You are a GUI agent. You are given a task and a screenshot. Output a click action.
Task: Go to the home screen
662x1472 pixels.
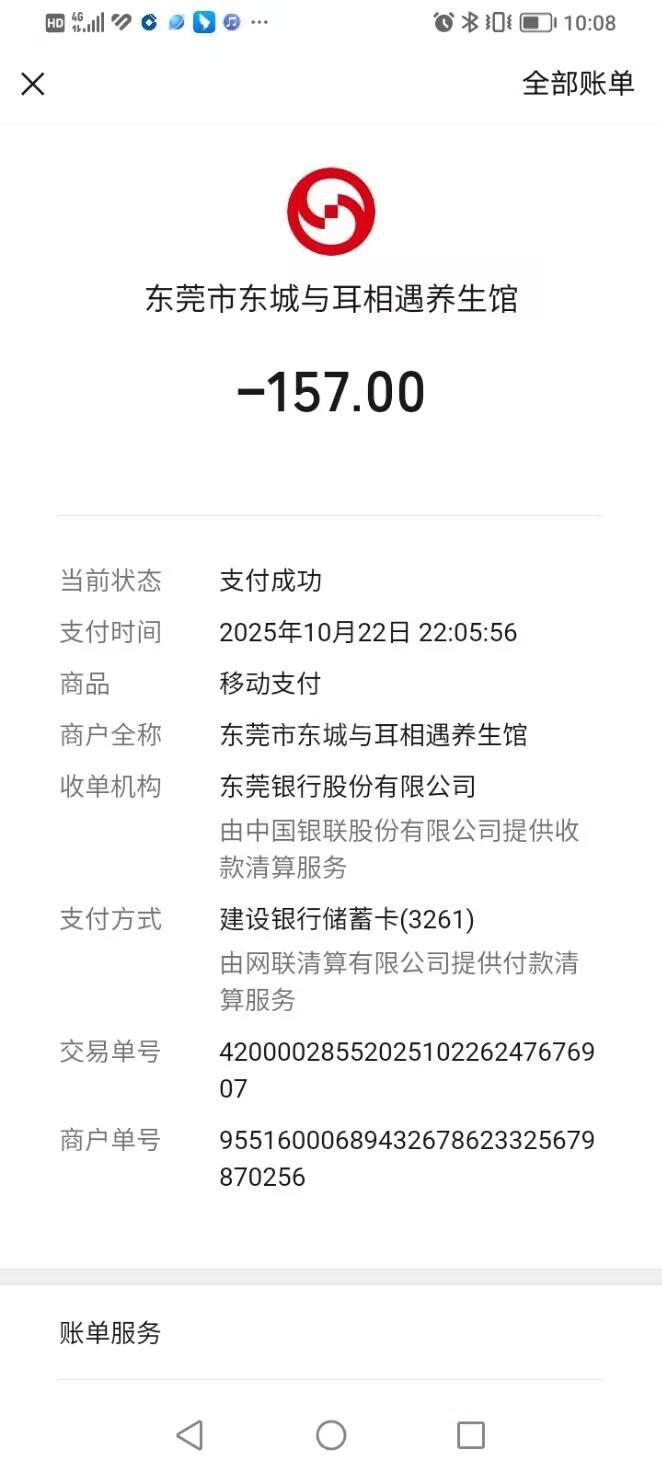[331, 1435]
